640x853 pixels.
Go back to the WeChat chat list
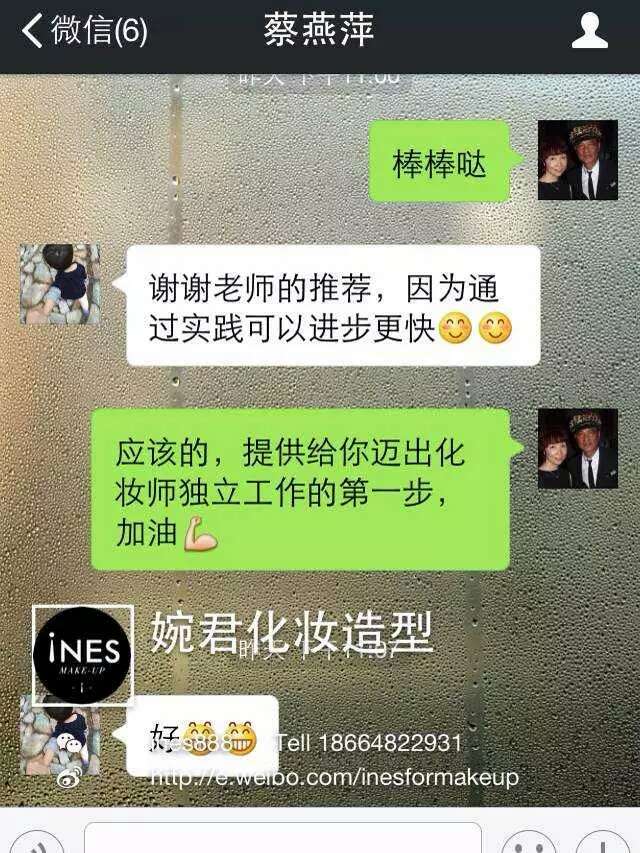[x=84, y=31]
